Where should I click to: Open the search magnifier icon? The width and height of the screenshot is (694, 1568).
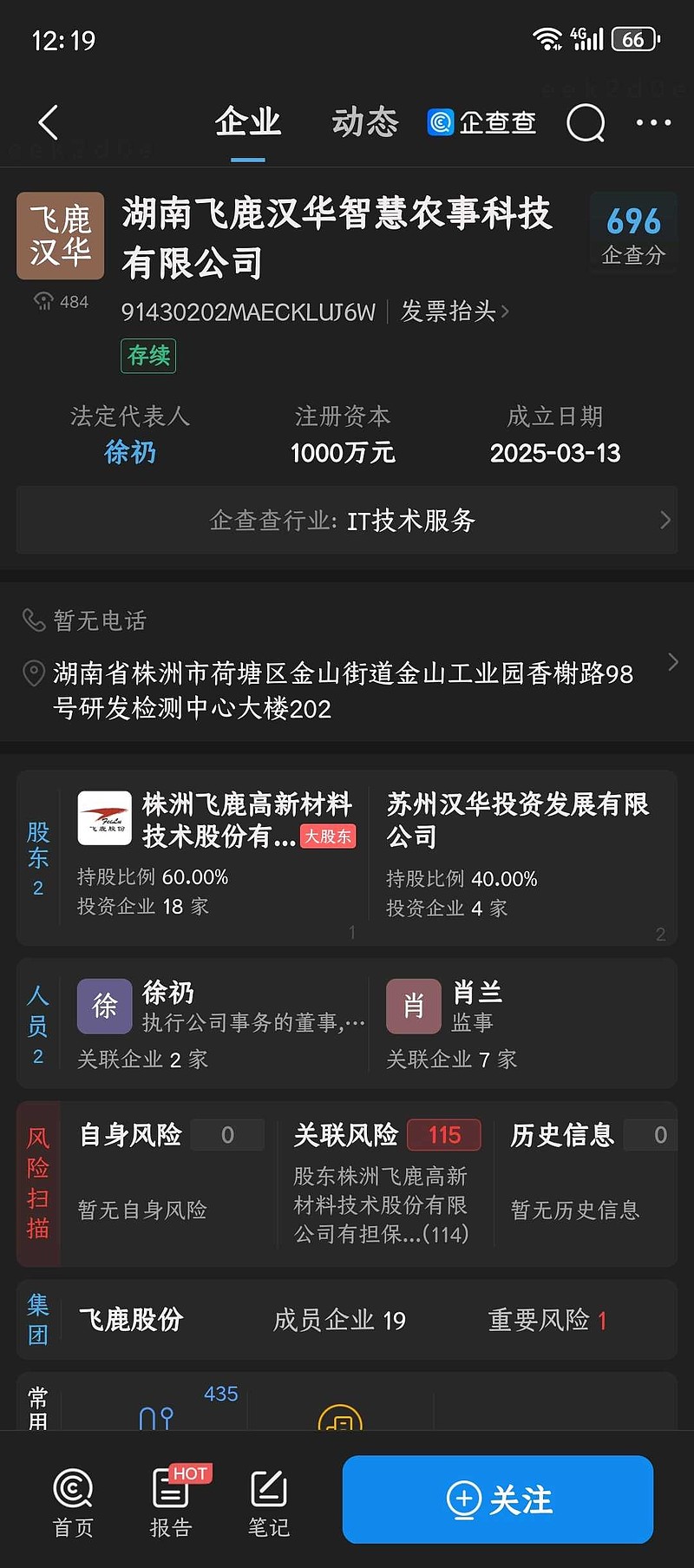point(586,122)
